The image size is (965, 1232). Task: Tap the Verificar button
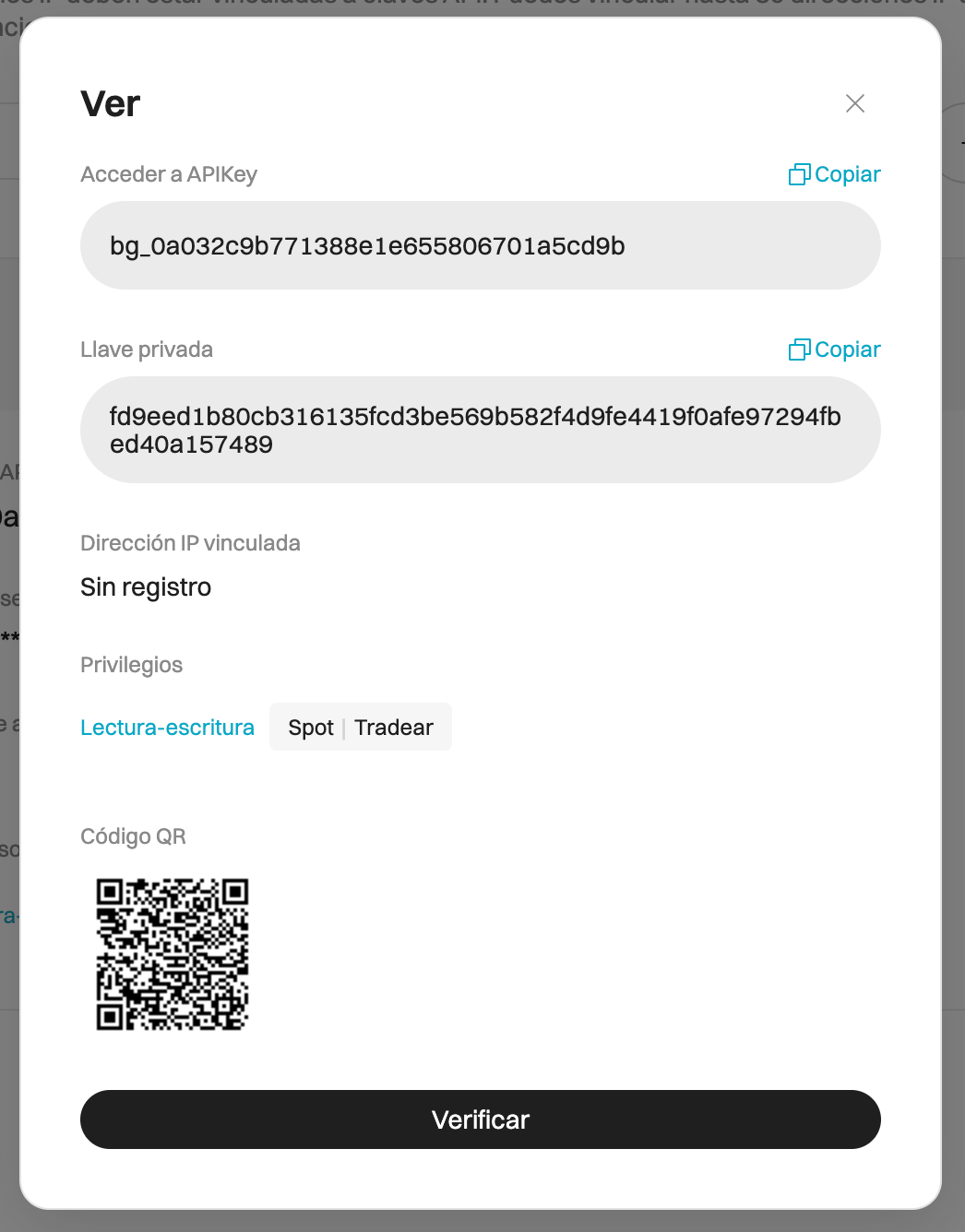pos(480,1119)
